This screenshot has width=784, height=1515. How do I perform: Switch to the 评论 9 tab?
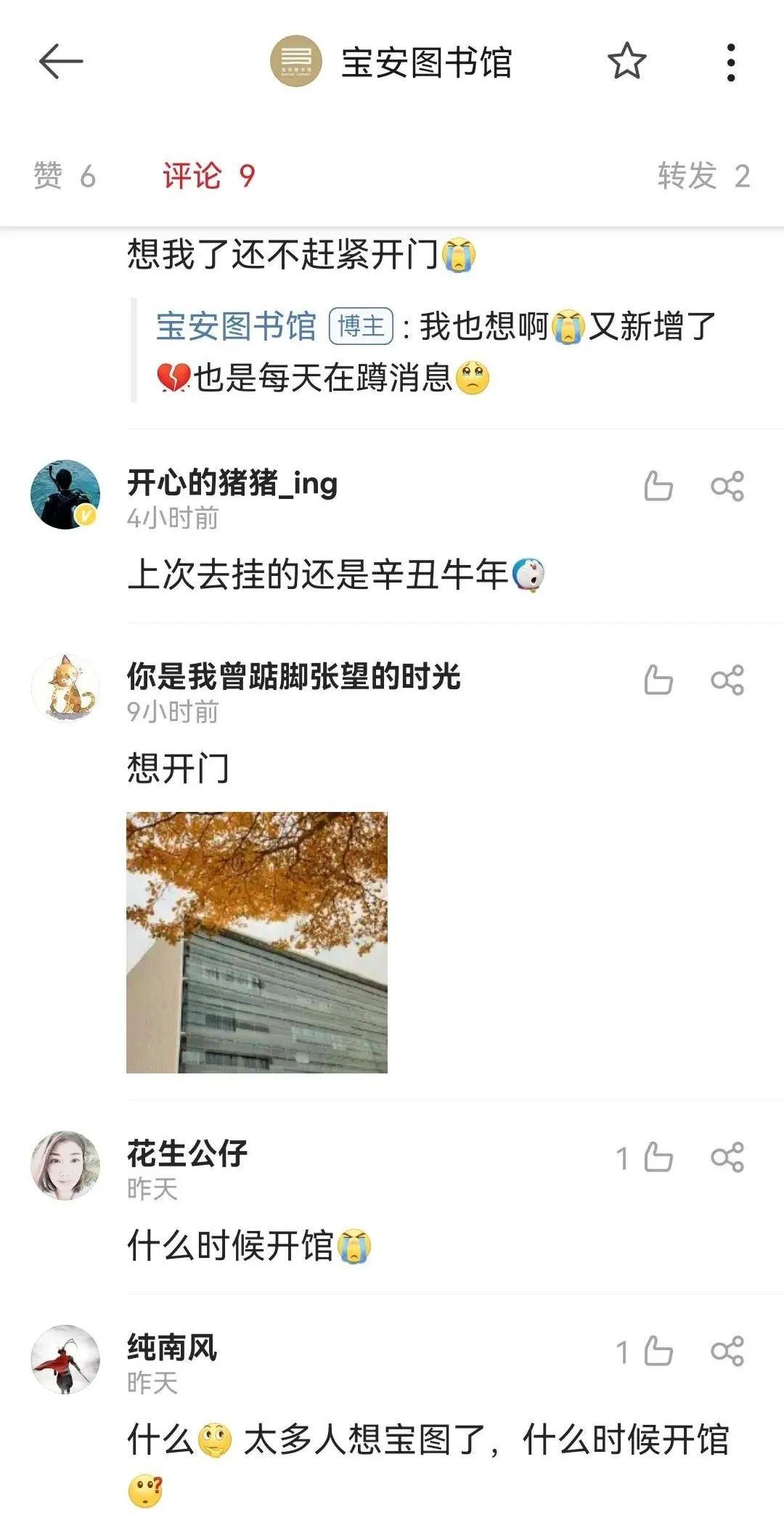tap(209, 176)
